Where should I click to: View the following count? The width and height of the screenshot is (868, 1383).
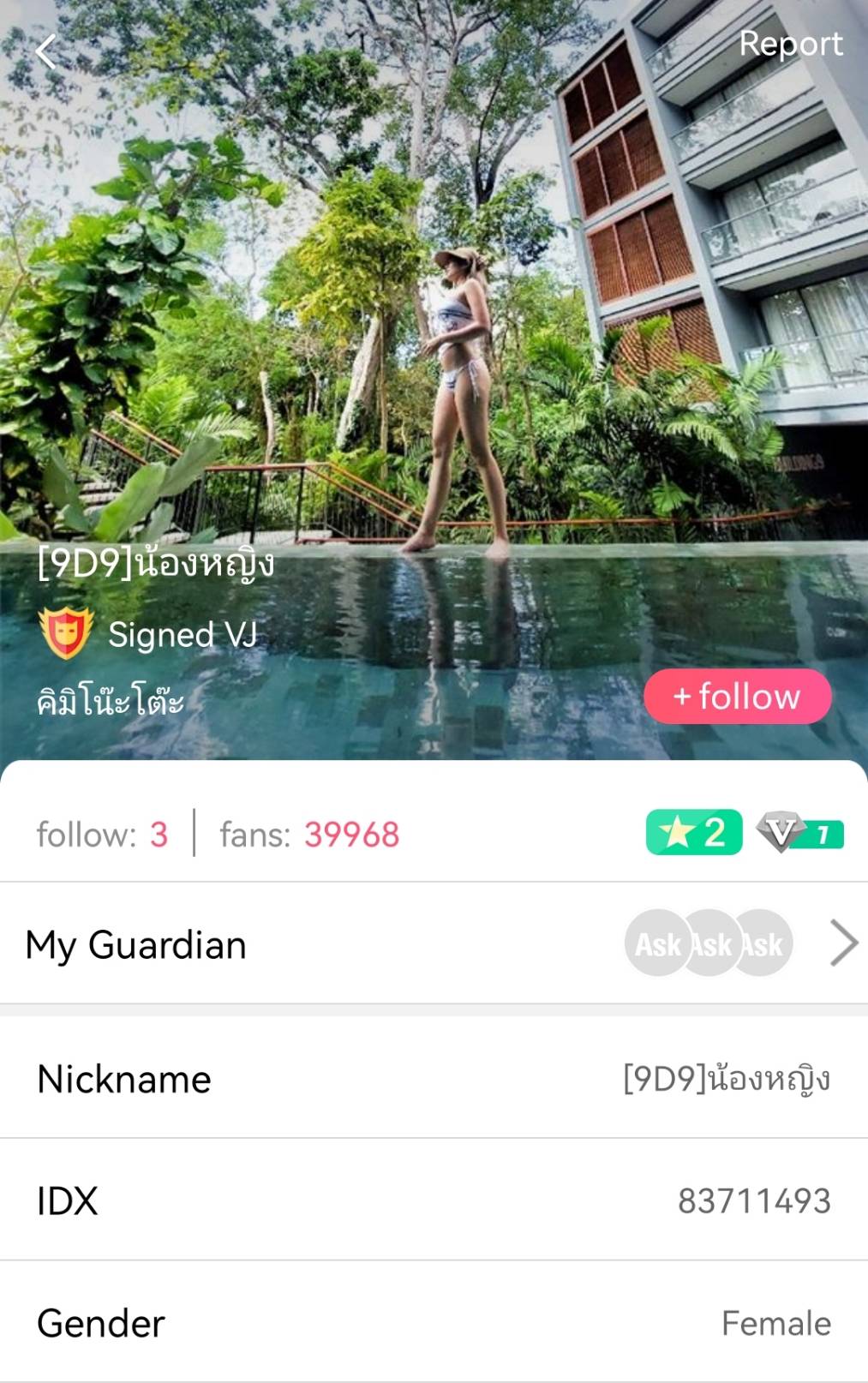pos(102,834)
